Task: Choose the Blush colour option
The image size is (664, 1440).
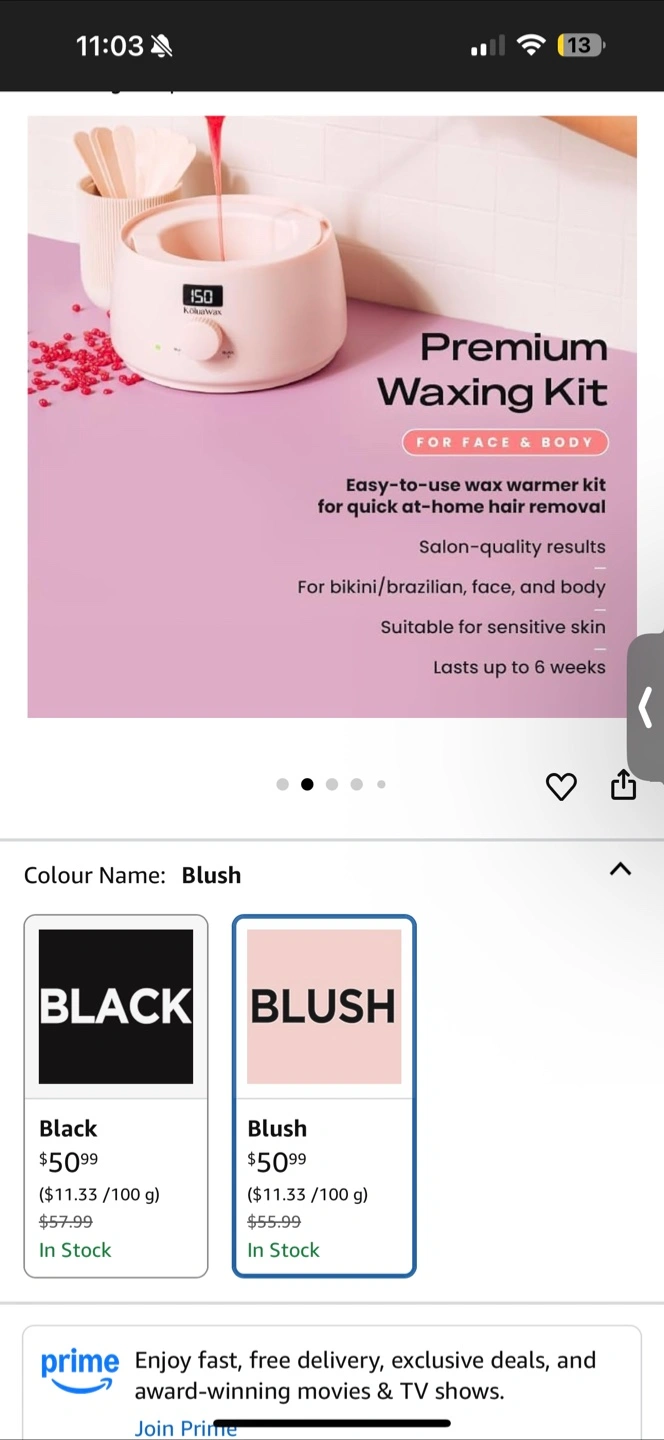Action: tap(324, 1096)
